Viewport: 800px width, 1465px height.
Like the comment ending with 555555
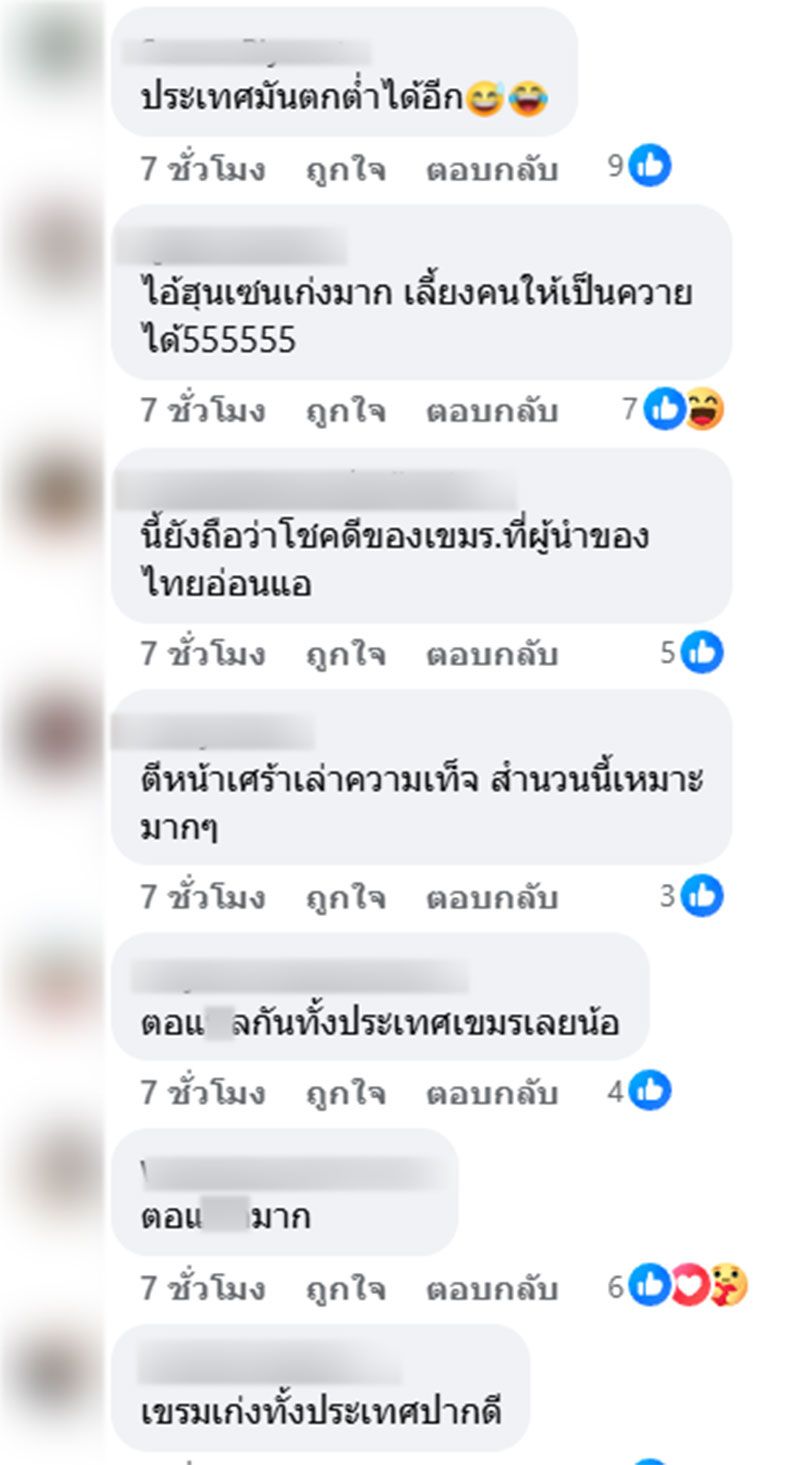coord(345,411)
